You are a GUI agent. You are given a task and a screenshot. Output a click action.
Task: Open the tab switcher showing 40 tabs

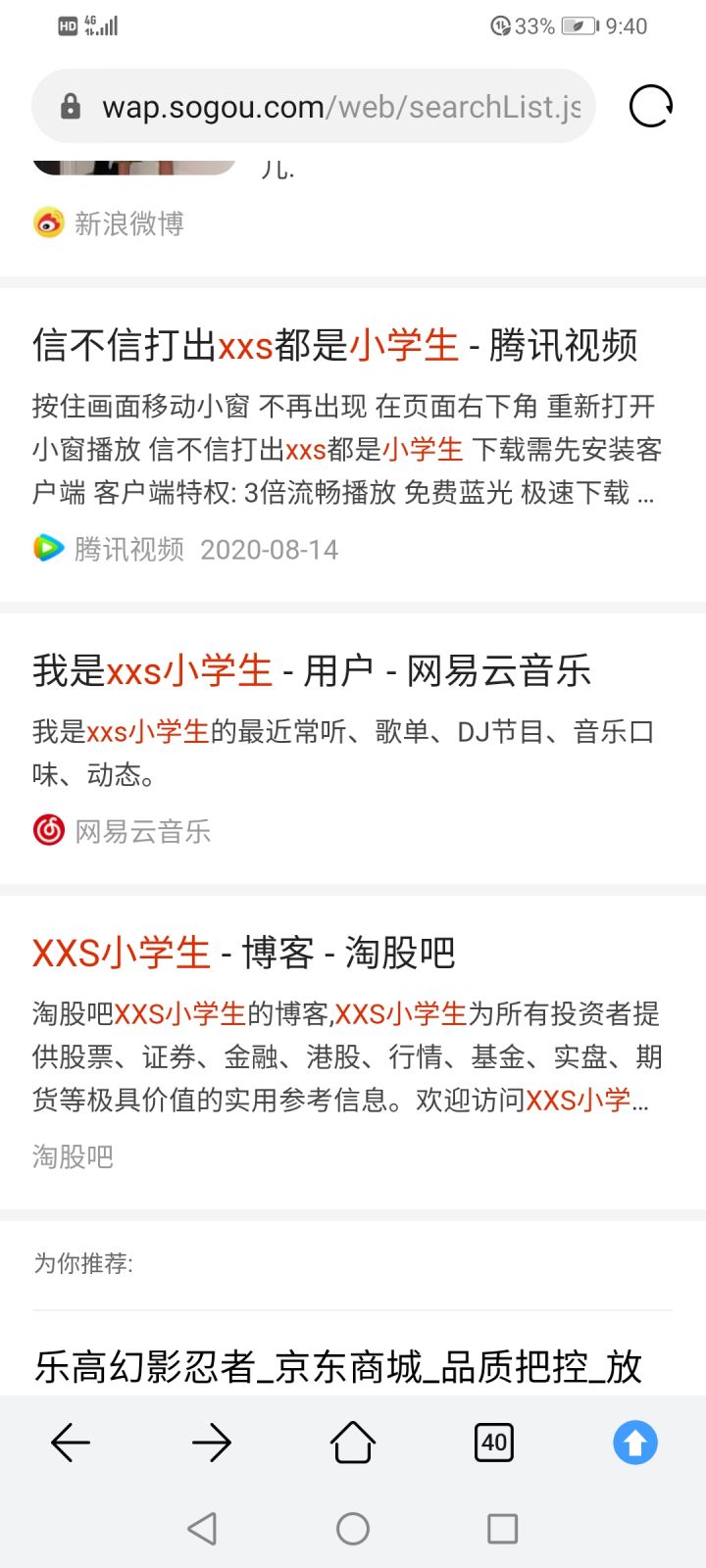point(494,1443)
